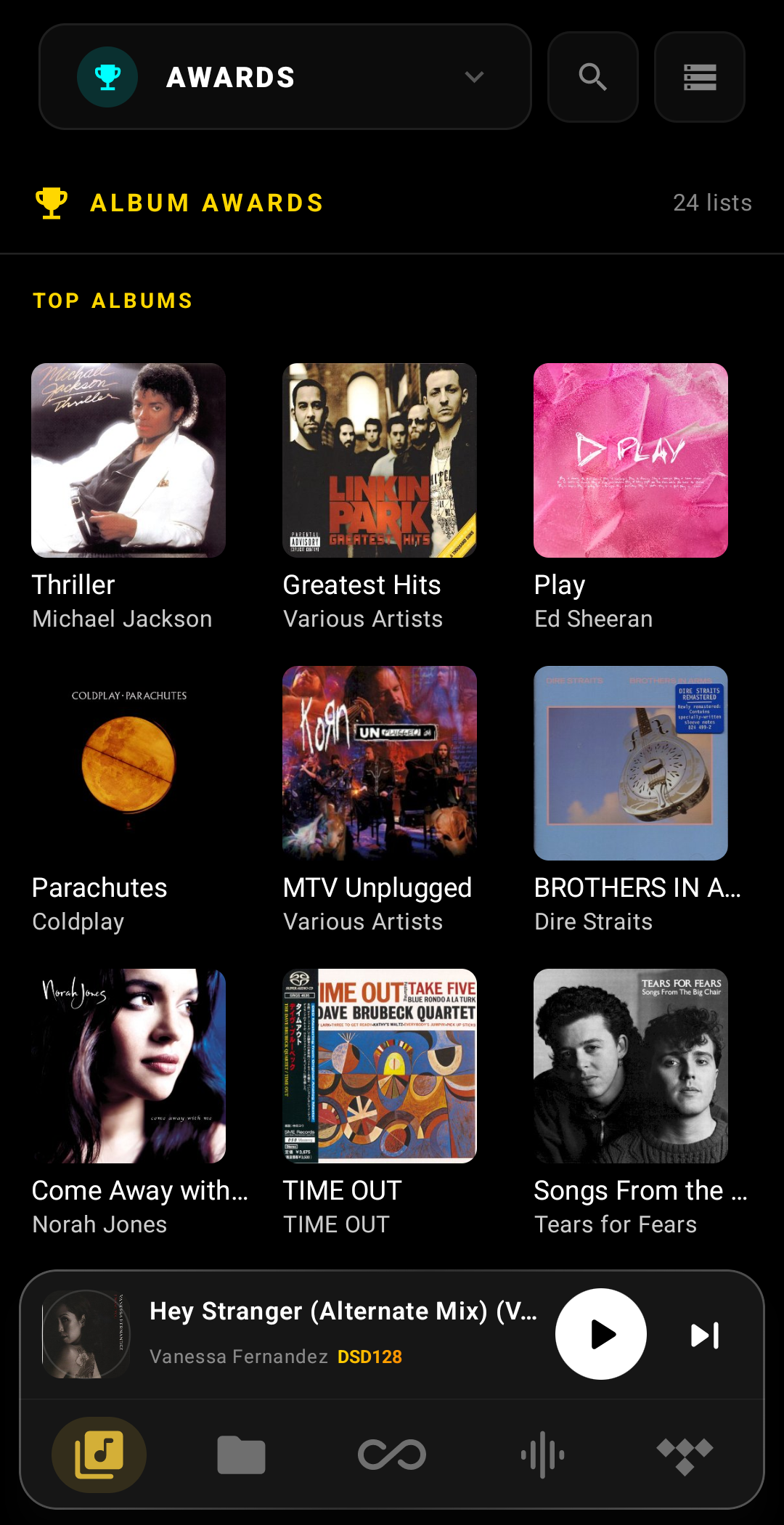Viewport: 784px width, 1525px height.
Task: Open the Play album by Ed Sheeran
Action: [631, 460]
